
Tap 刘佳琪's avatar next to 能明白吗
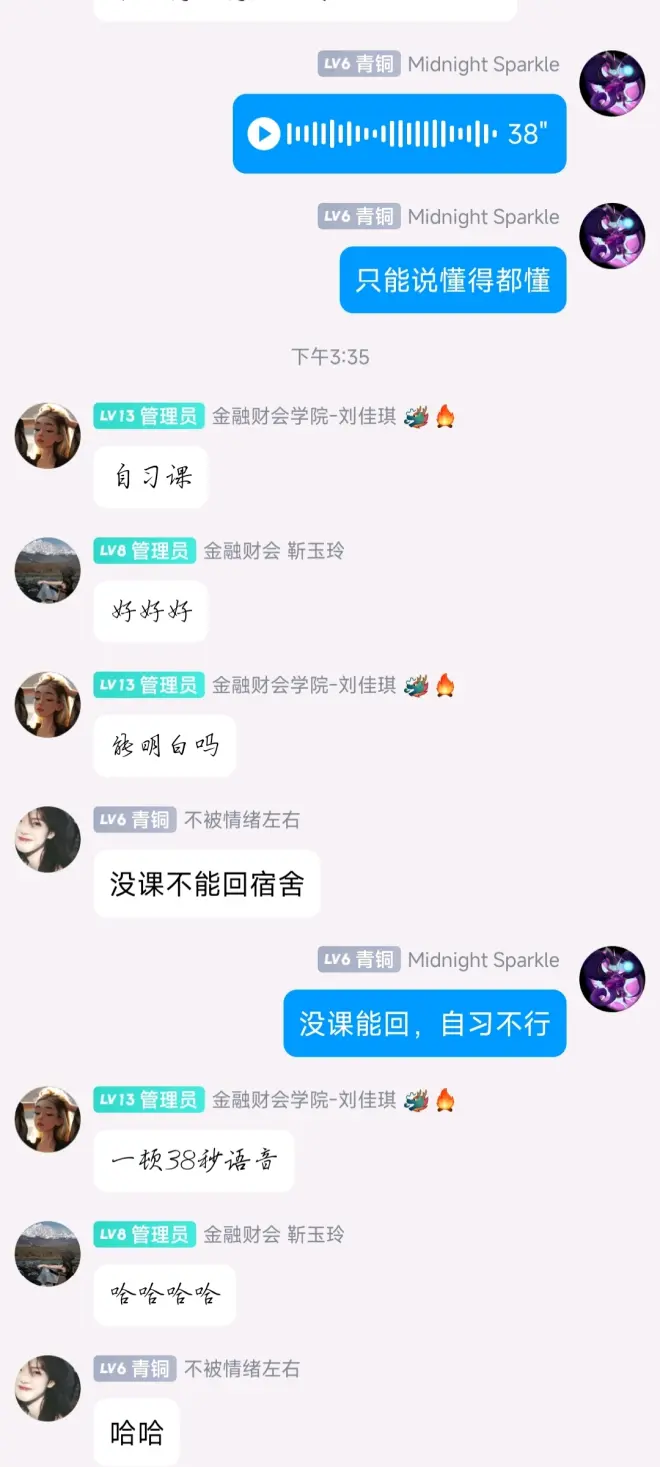(x=47, y=705)
